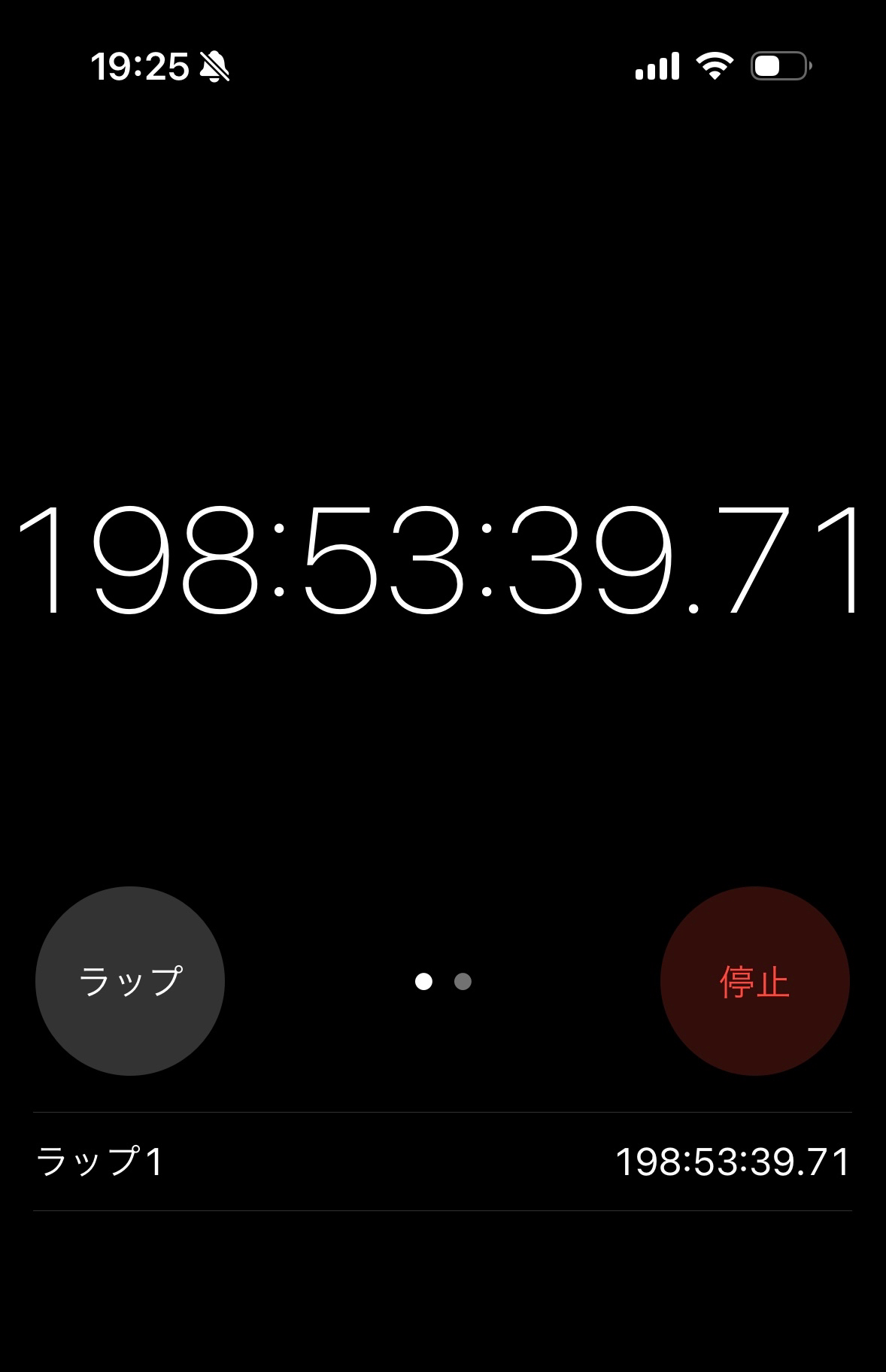
Task: Tap the ラップ (lap) button
Action: click(130, 981)
